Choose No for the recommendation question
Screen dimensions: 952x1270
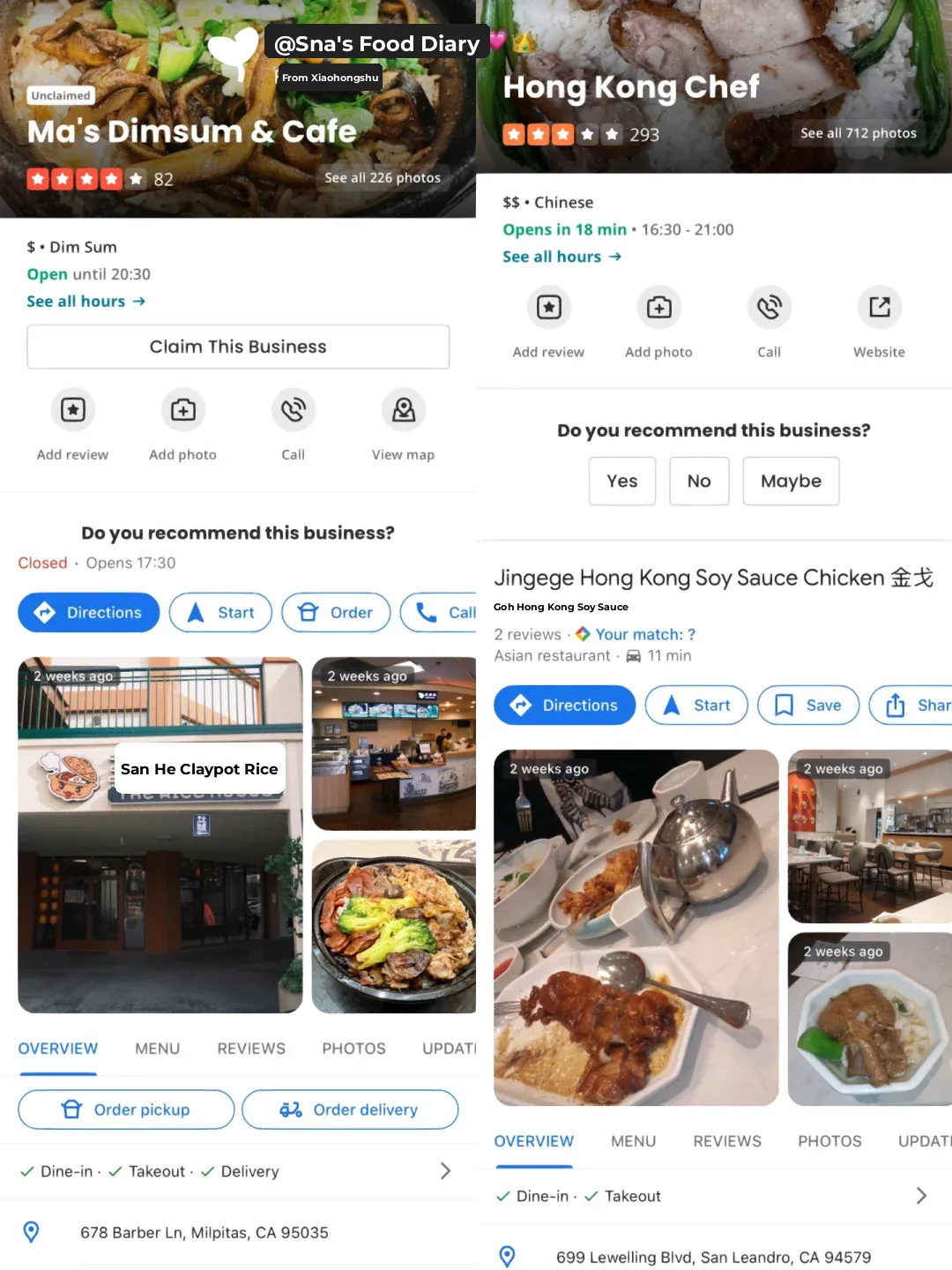(x=699, y=481)
